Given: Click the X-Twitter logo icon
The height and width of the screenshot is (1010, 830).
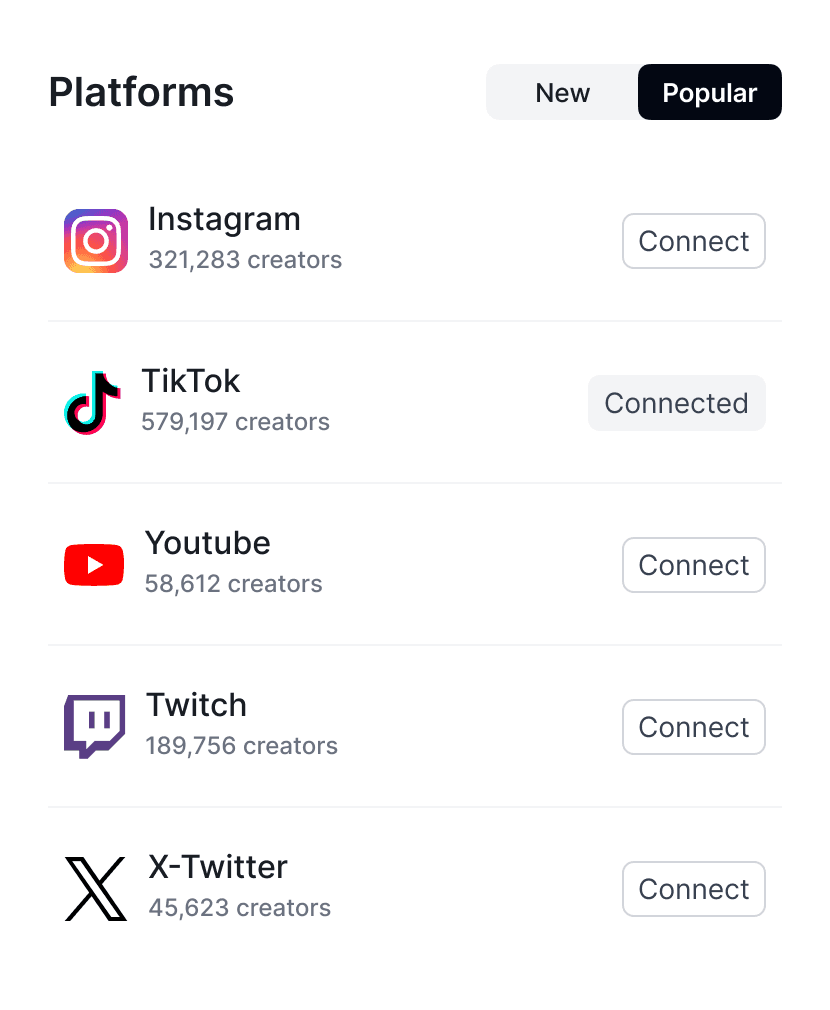Looking at the screenshot, I should coord(95,889).
